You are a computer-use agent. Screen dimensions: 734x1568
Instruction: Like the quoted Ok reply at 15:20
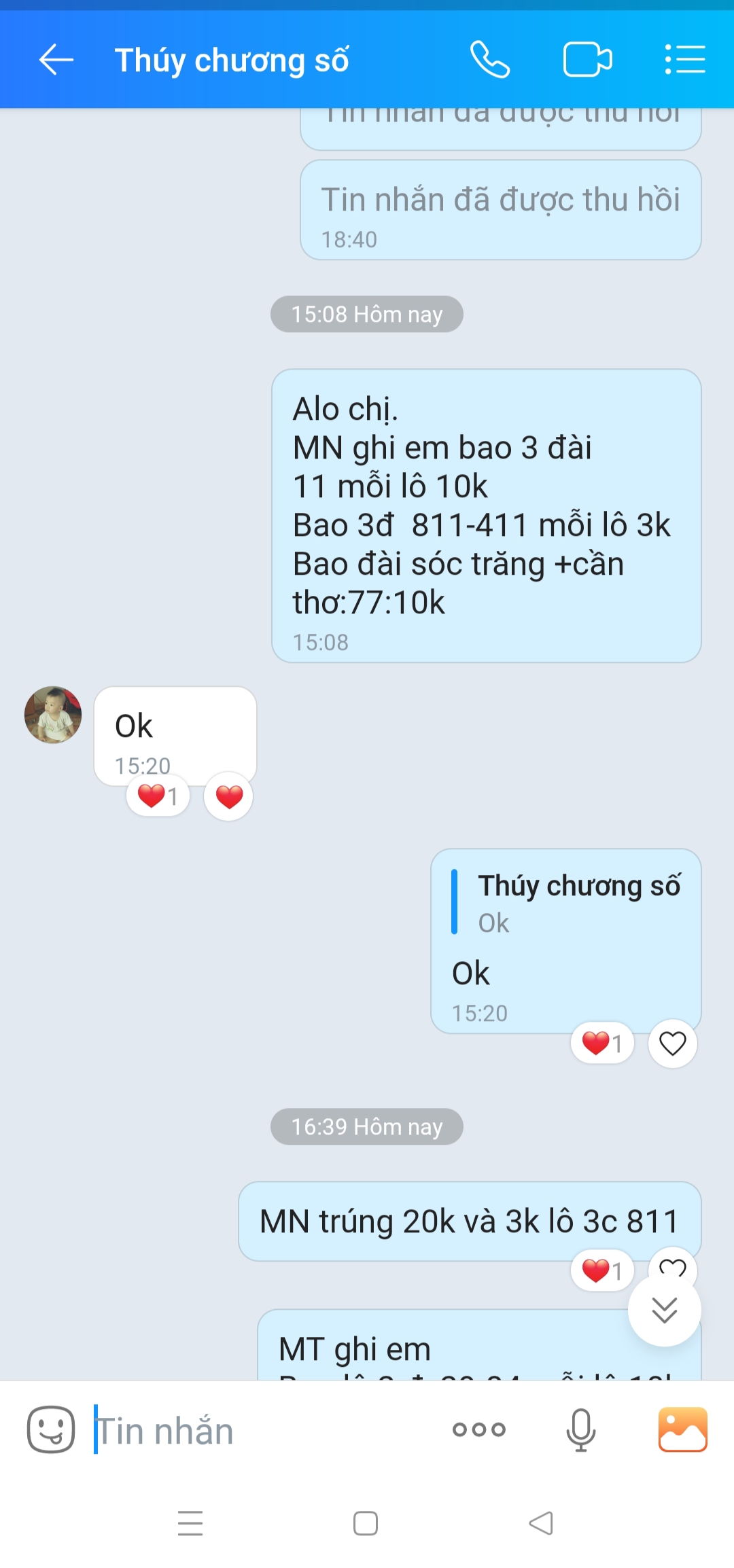click(673, 1044)
